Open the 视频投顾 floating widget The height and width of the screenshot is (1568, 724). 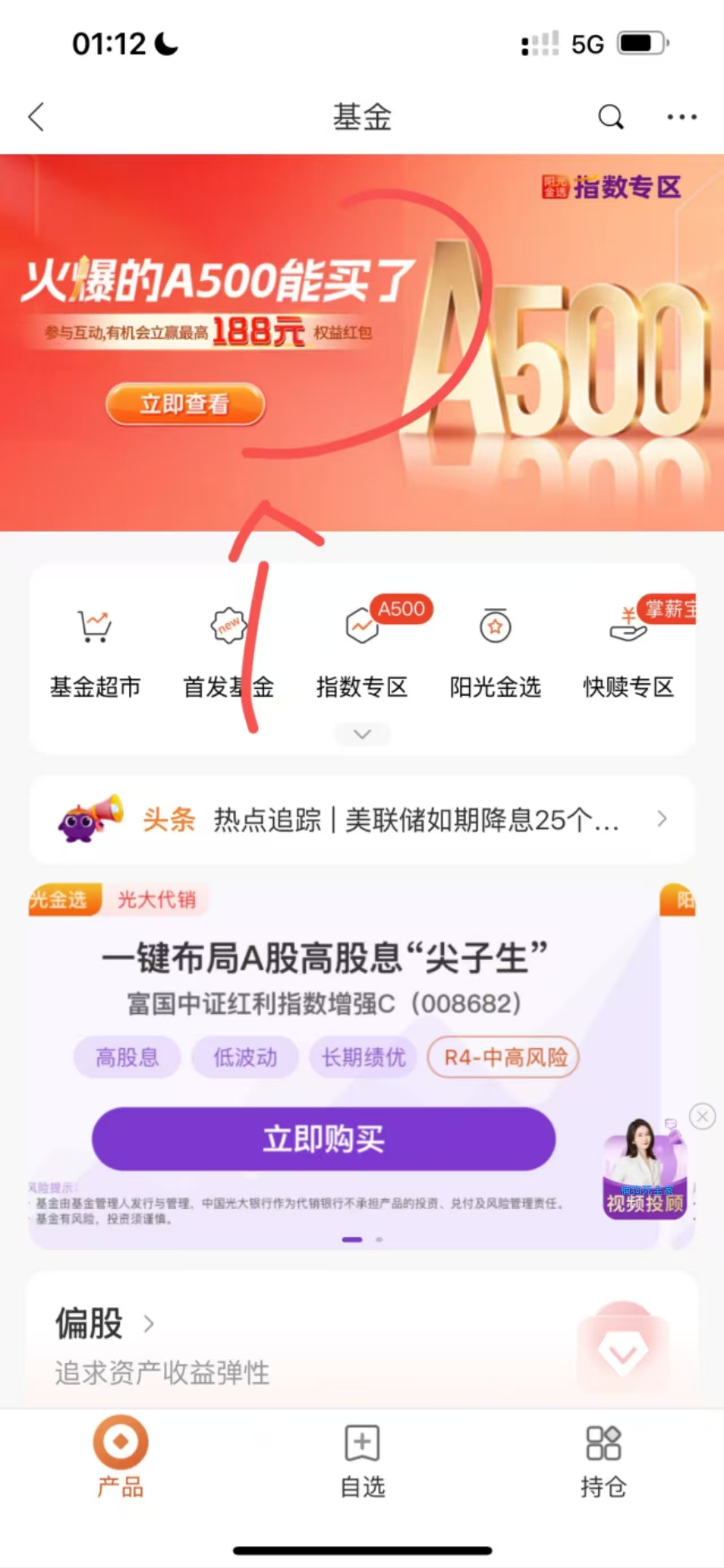click(644, 1172)
